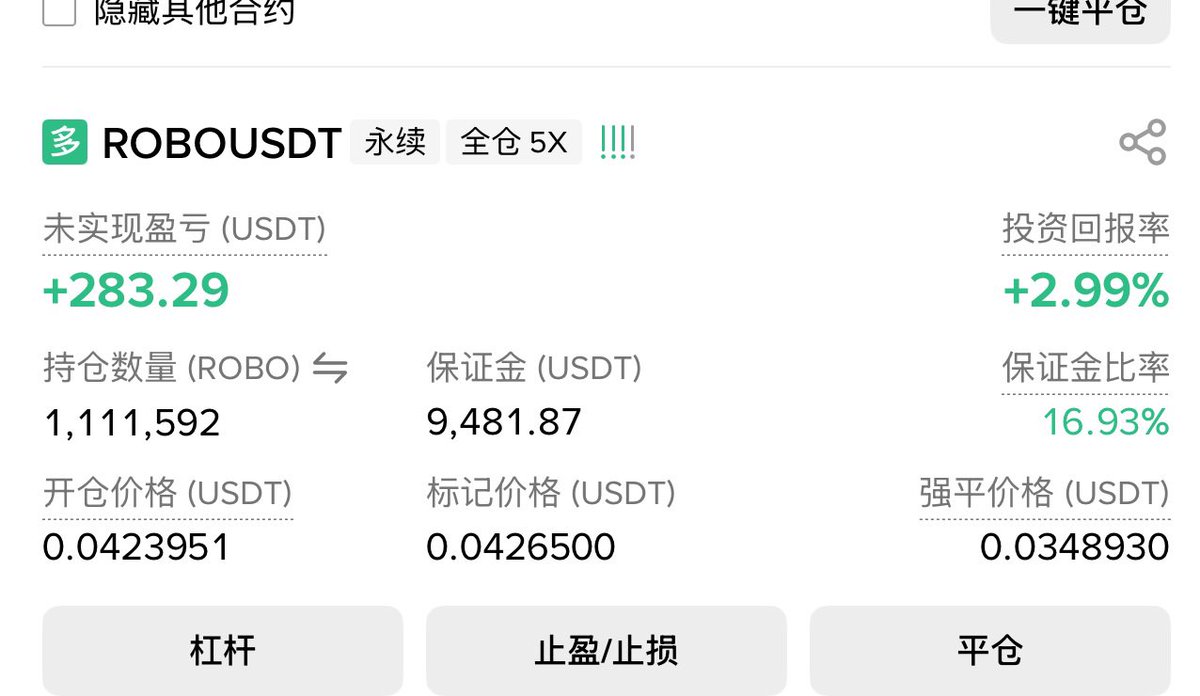
Task: Switch the 持仓数量 unit with the swap icon
Action: [330, 370]
